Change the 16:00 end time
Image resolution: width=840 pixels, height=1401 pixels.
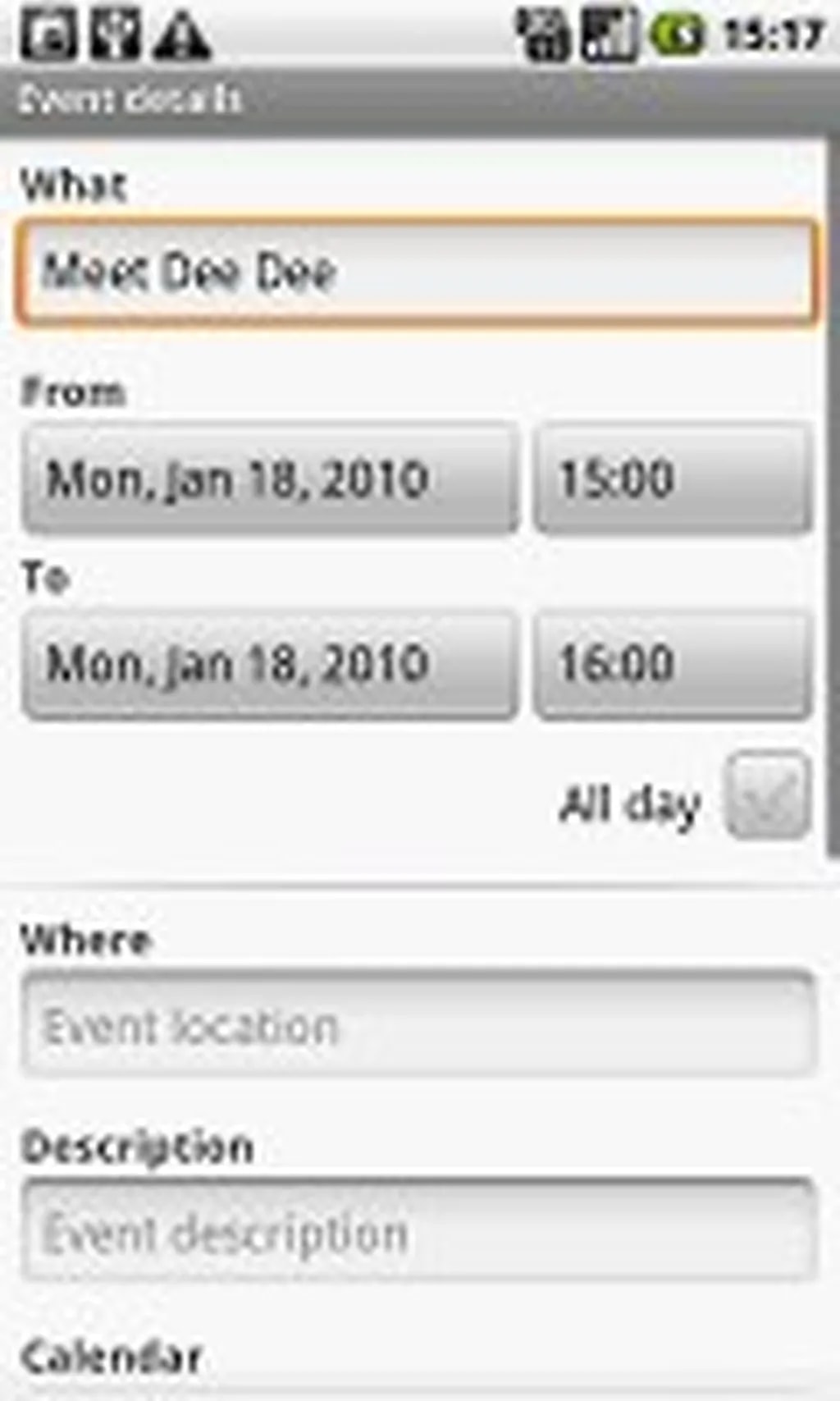[673, 664]
